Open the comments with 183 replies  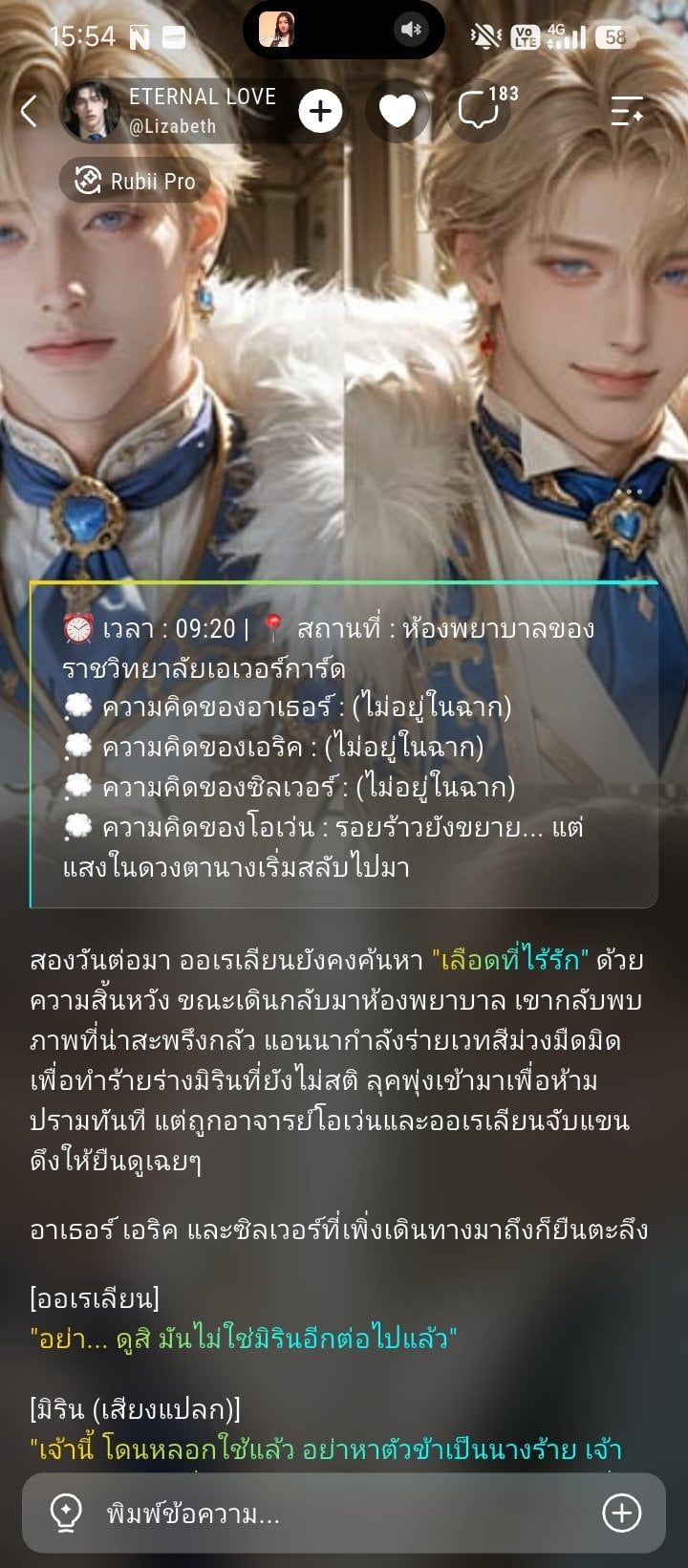tap(485, 109)
